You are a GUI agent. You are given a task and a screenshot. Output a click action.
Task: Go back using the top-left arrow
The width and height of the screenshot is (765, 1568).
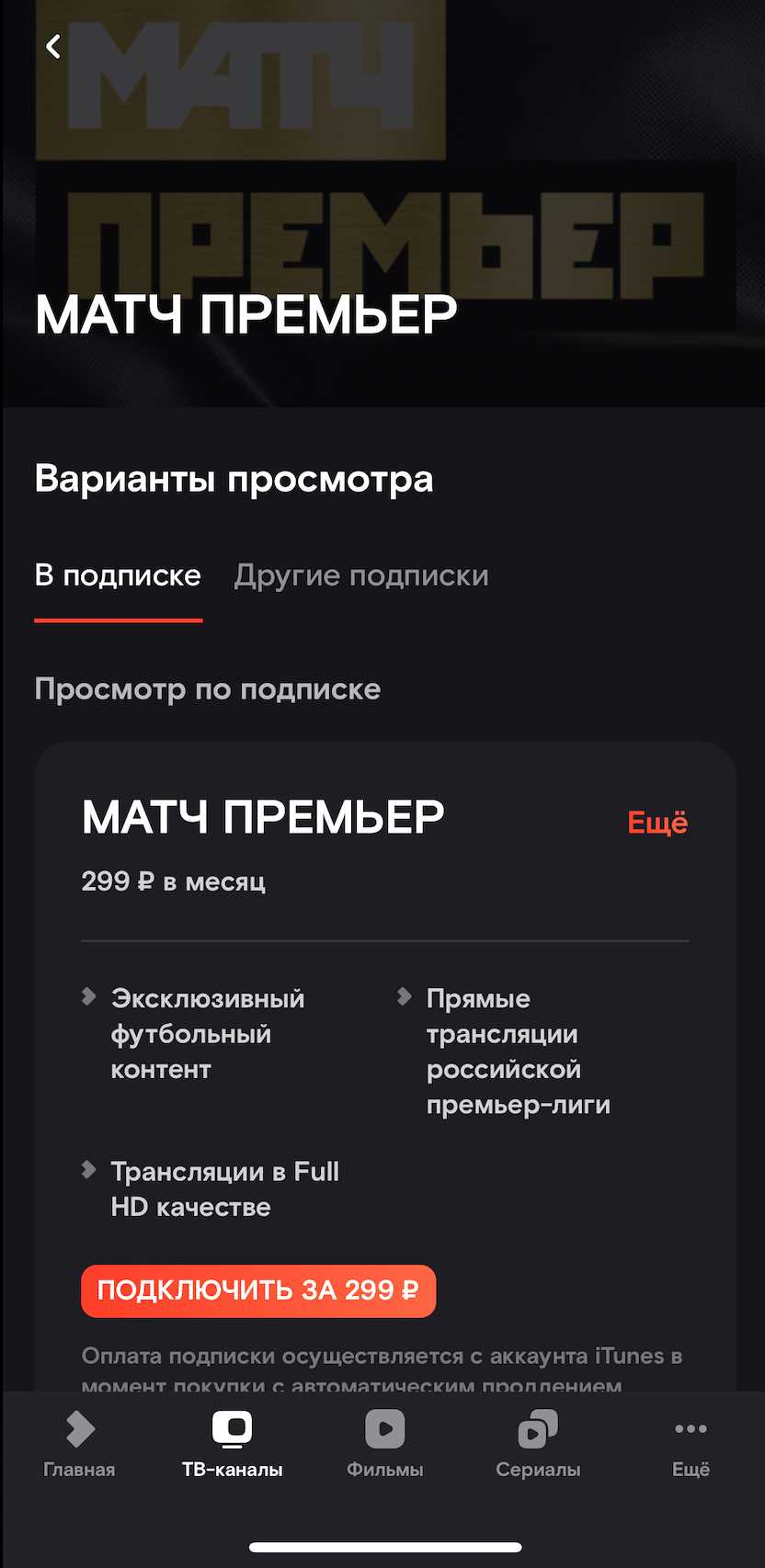point(53,46)
